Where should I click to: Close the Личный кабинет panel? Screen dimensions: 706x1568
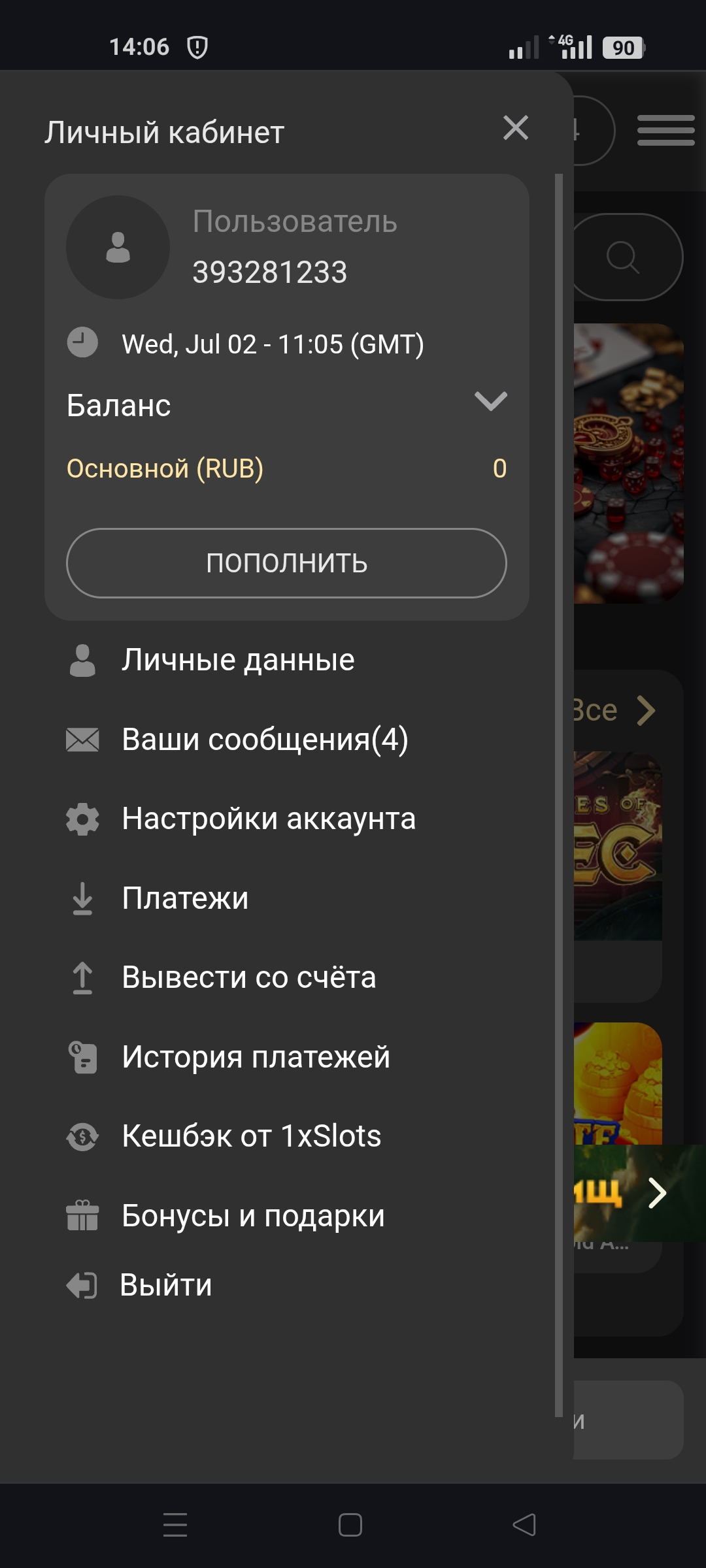[515, 128]
